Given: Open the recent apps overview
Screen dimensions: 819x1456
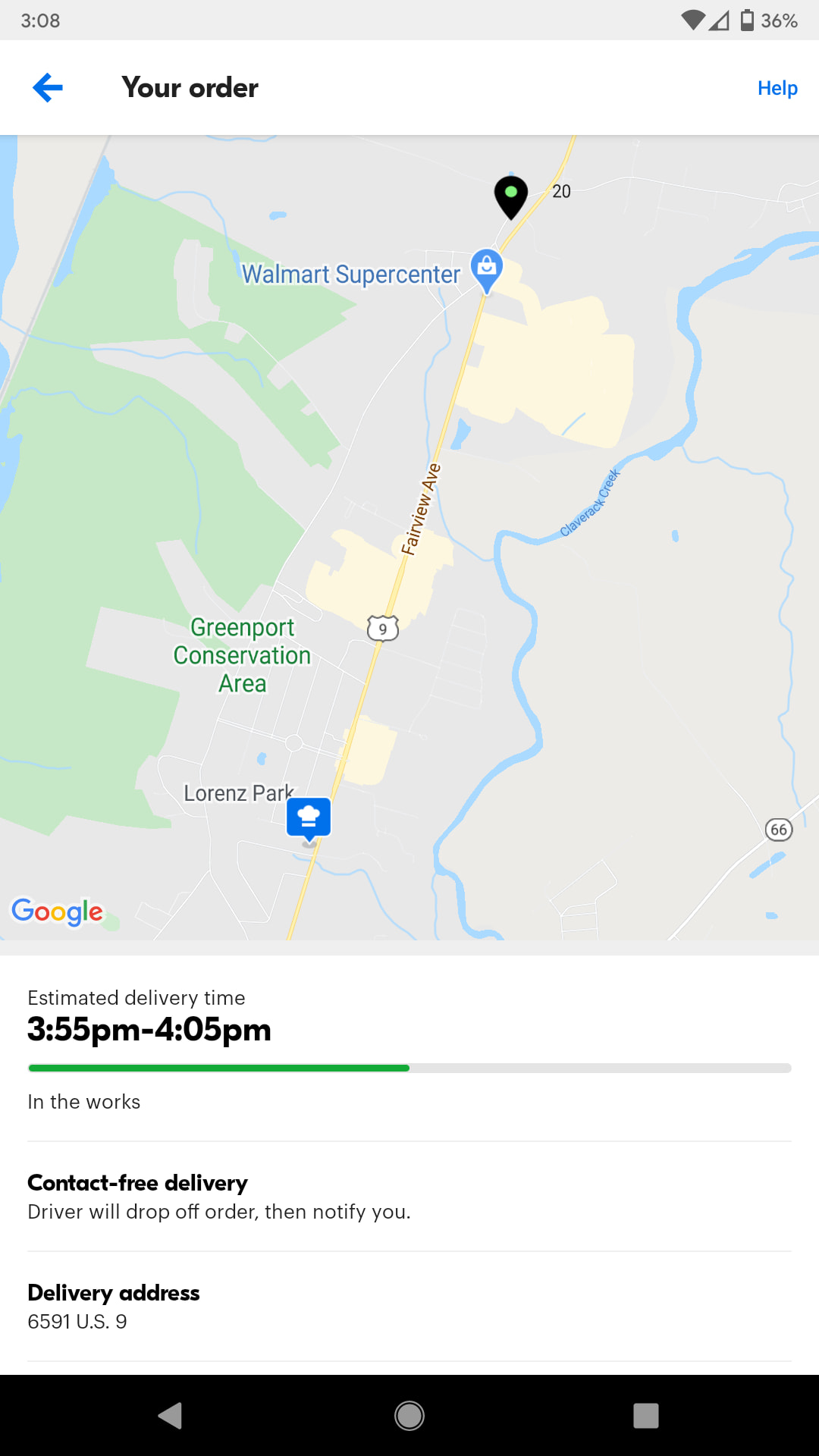Looking at the screenshot, I should 645,1415.
